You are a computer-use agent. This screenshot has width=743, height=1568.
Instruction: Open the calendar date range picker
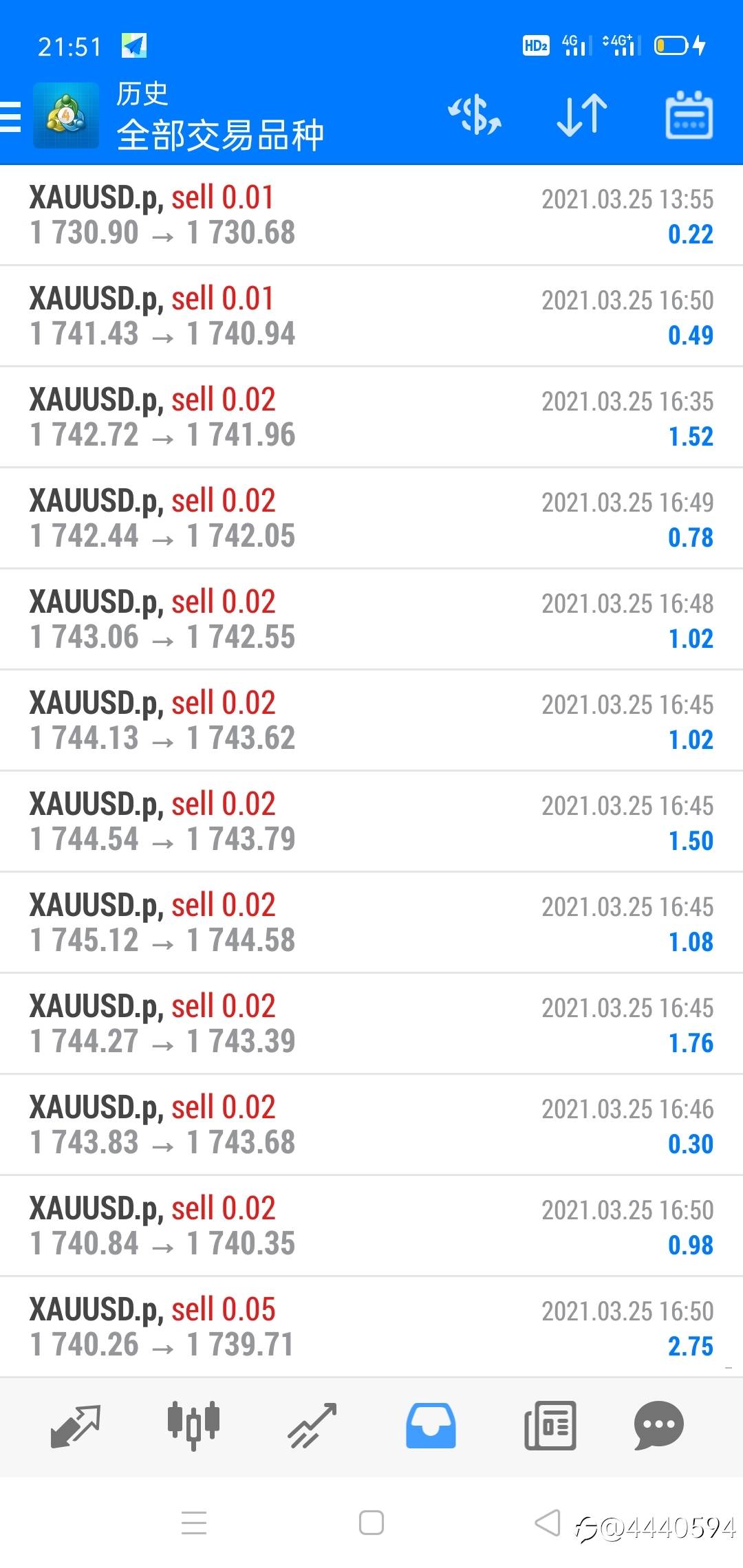pos(689,115)
